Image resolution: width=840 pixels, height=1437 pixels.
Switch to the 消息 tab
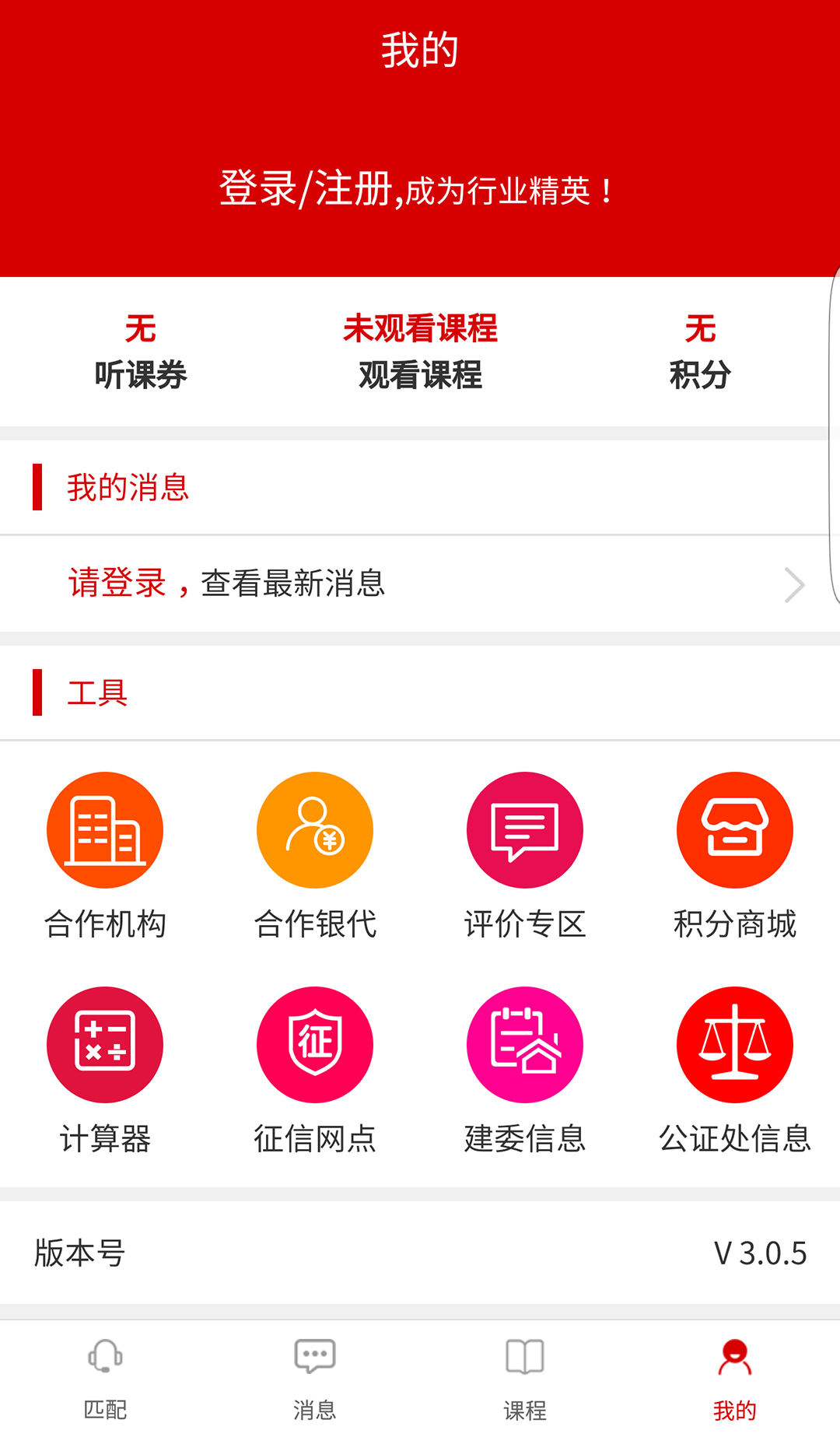[x=315, y=1377]
